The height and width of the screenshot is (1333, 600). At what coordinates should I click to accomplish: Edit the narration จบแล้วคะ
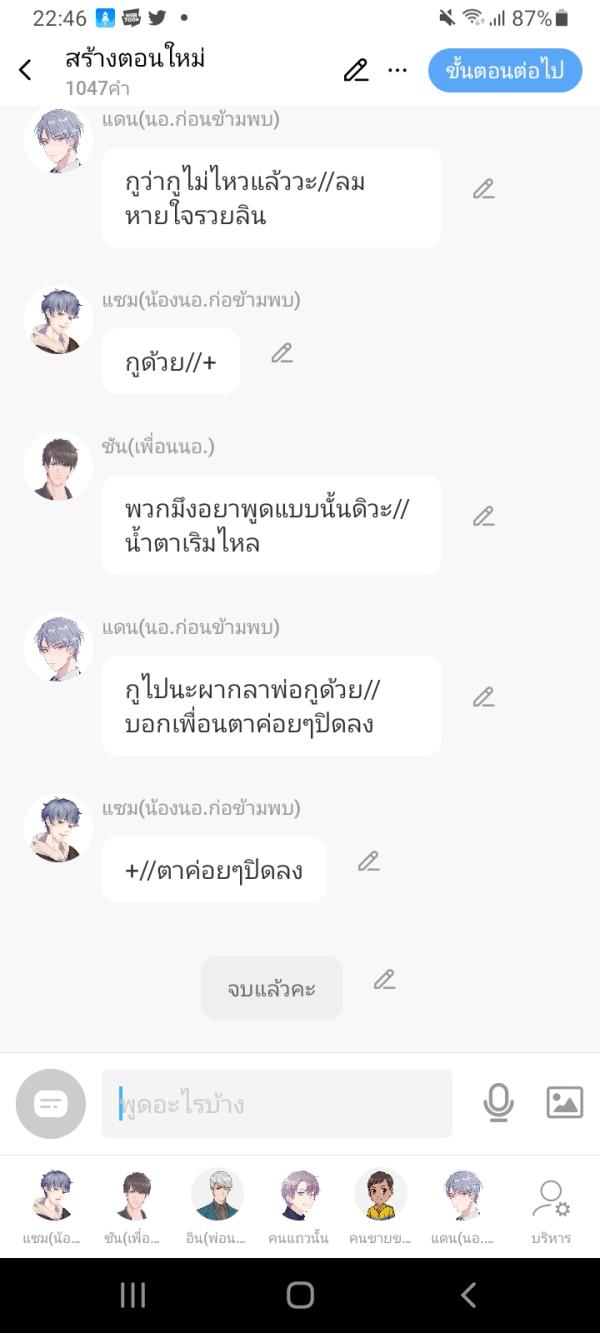coord(385,980)
